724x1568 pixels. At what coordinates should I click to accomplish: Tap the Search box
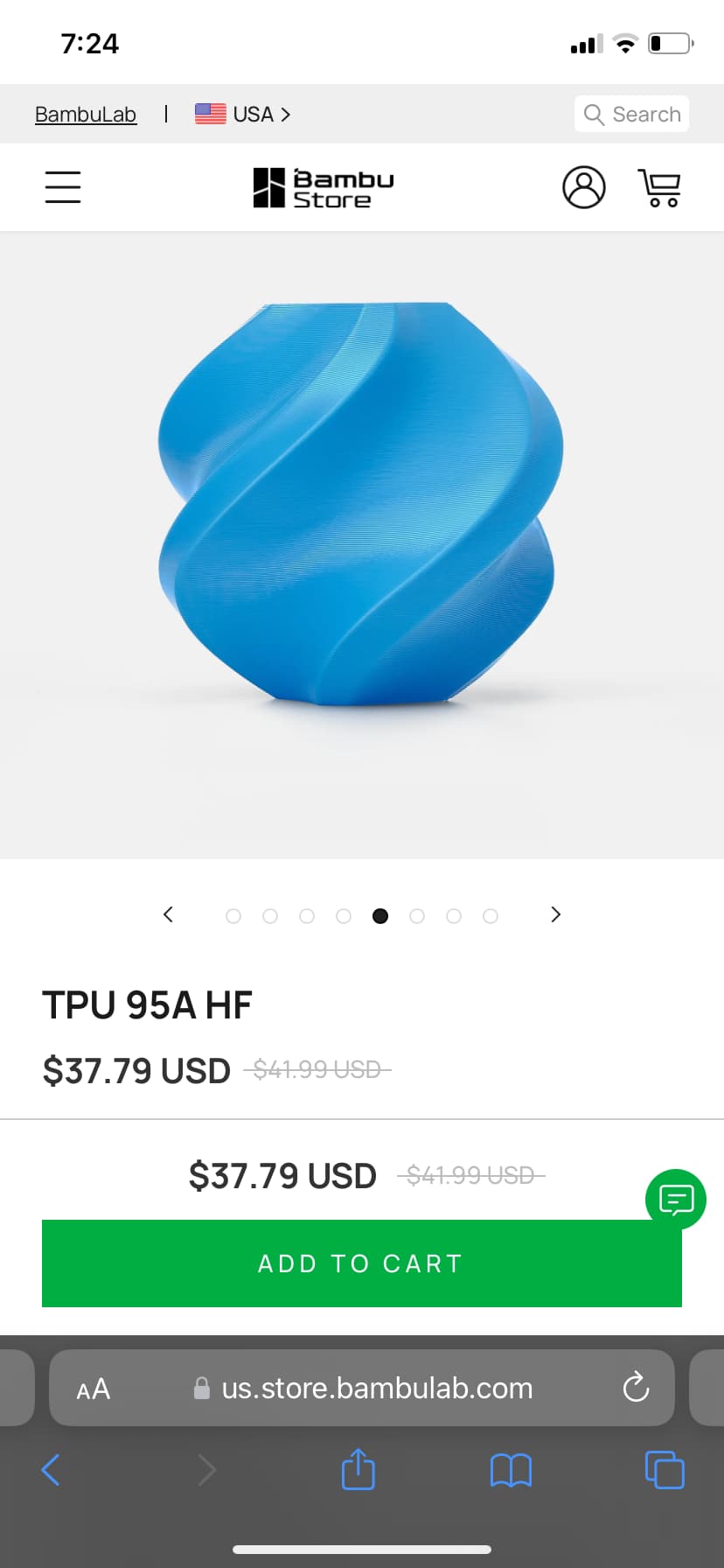(631, 115)
